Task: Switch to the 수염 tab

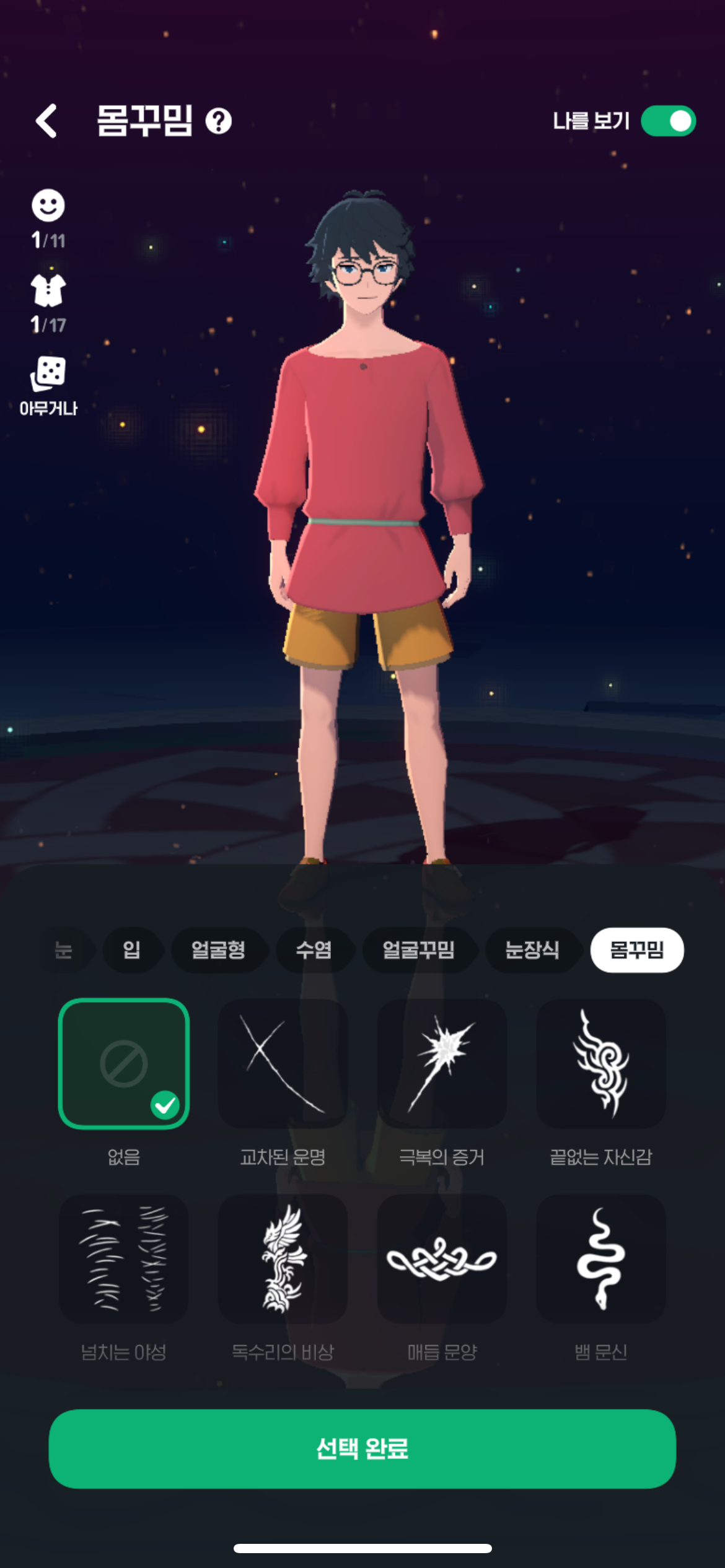Action: click(x=314, y=949)
